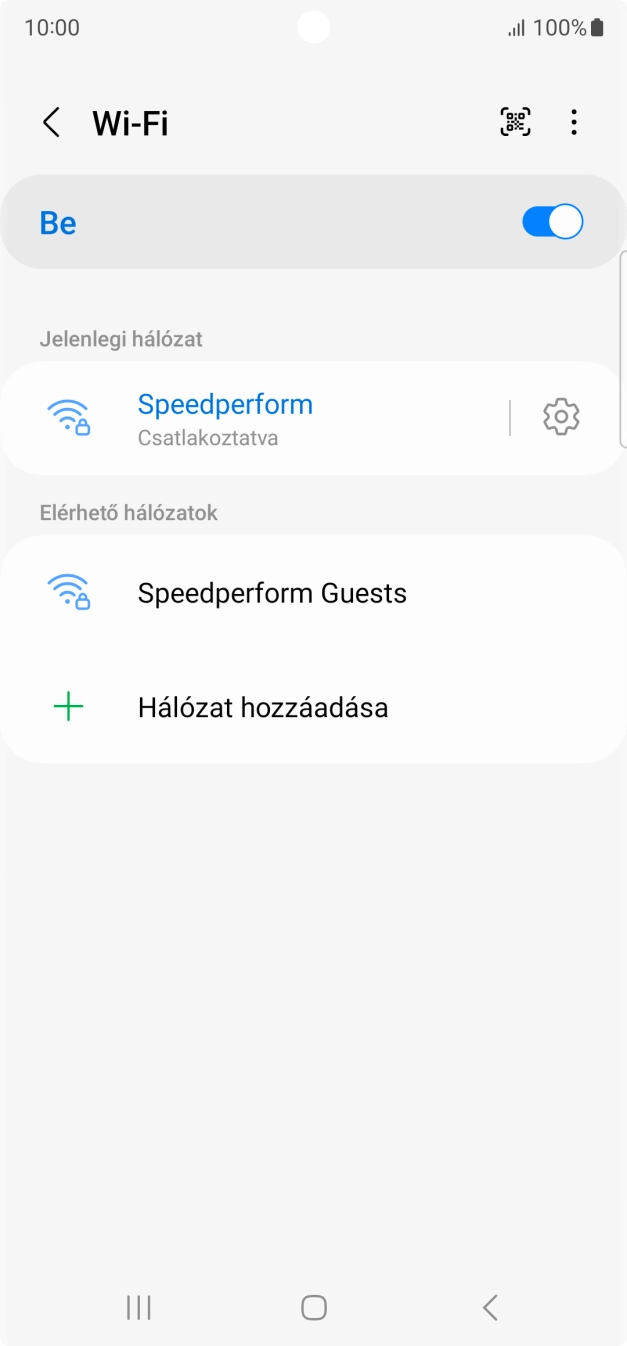
Task: Open Speedperform network settings gear
Action: coord(561,417)
